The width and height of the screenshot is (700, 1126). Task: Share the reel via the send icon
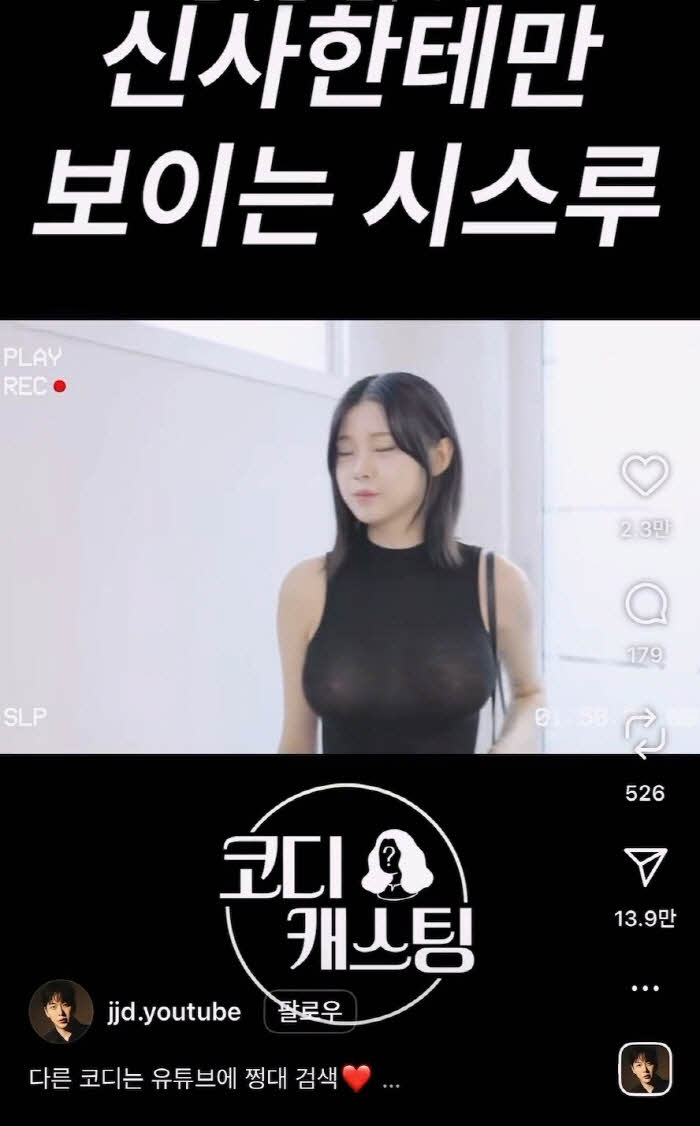click(x=645, y=867)
